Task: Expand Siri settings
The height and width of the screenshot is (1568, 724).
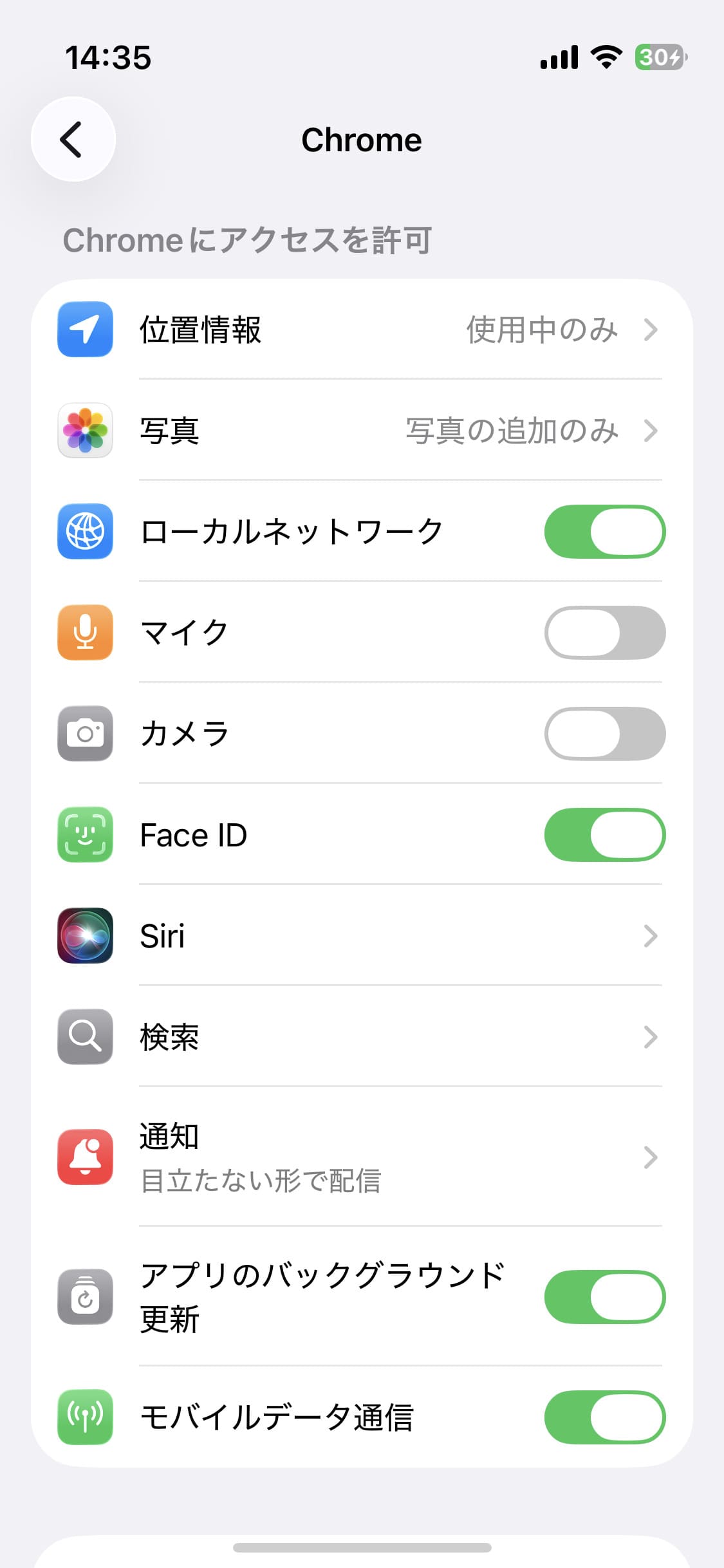Action: pyautogui.click(x=360, y=936)
